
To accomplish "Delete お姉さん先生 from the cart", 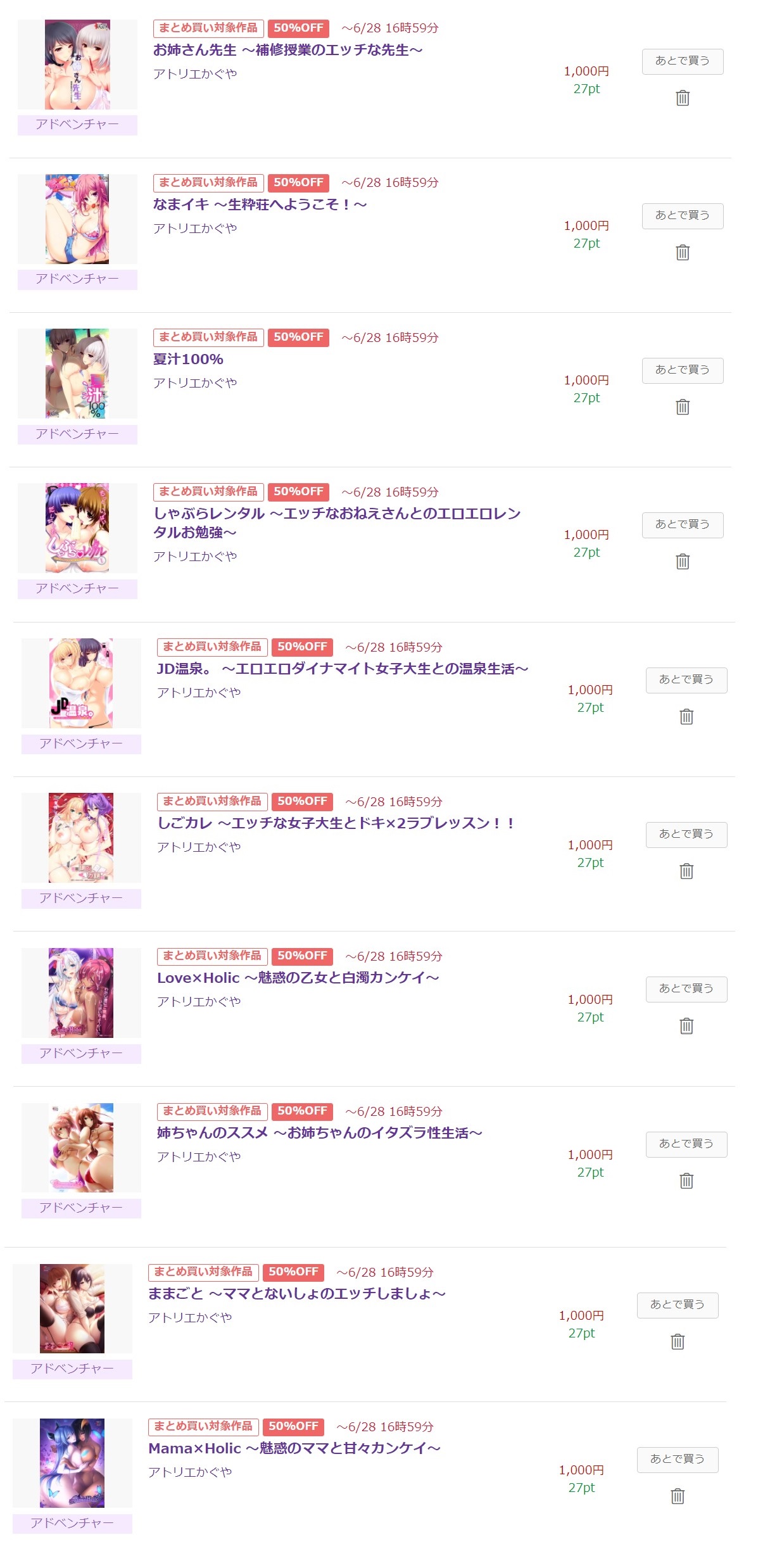I will [x=682, y=98].
